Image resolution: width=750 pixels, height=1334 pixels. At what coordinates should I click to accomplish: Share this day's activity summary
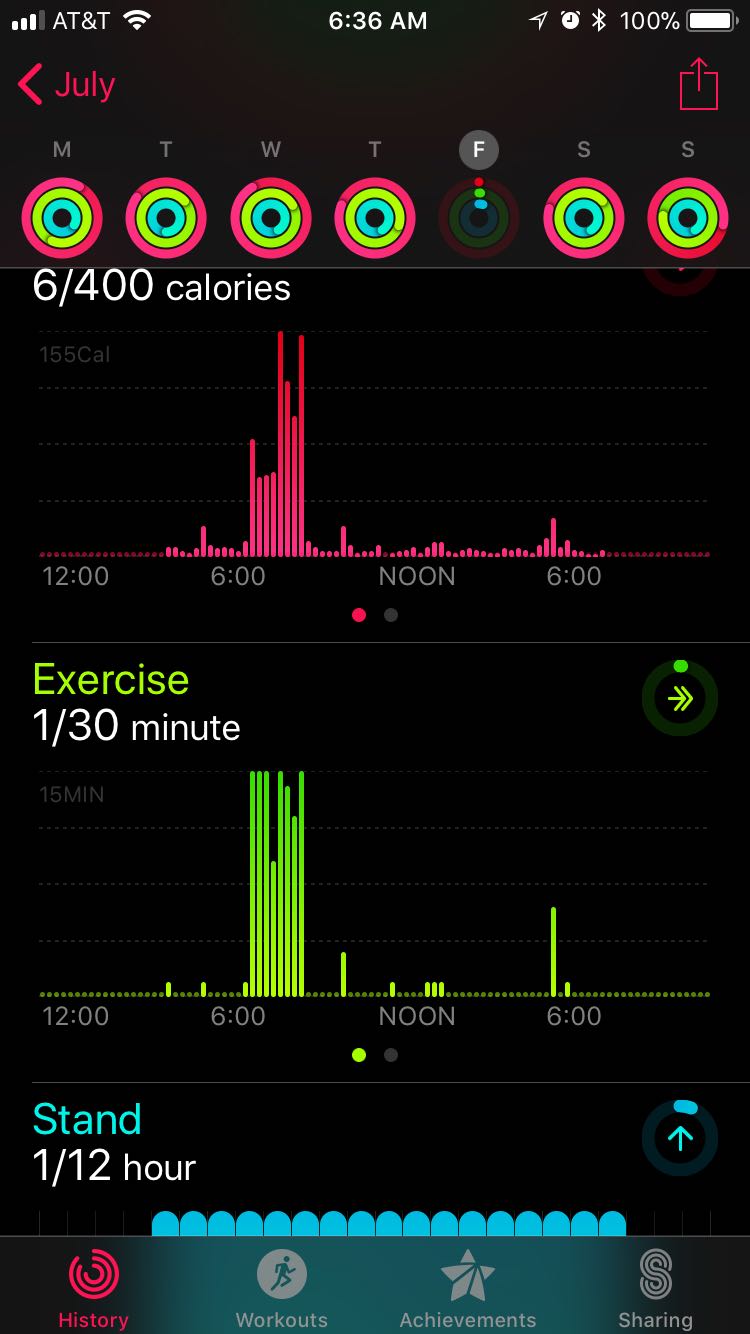699,84
